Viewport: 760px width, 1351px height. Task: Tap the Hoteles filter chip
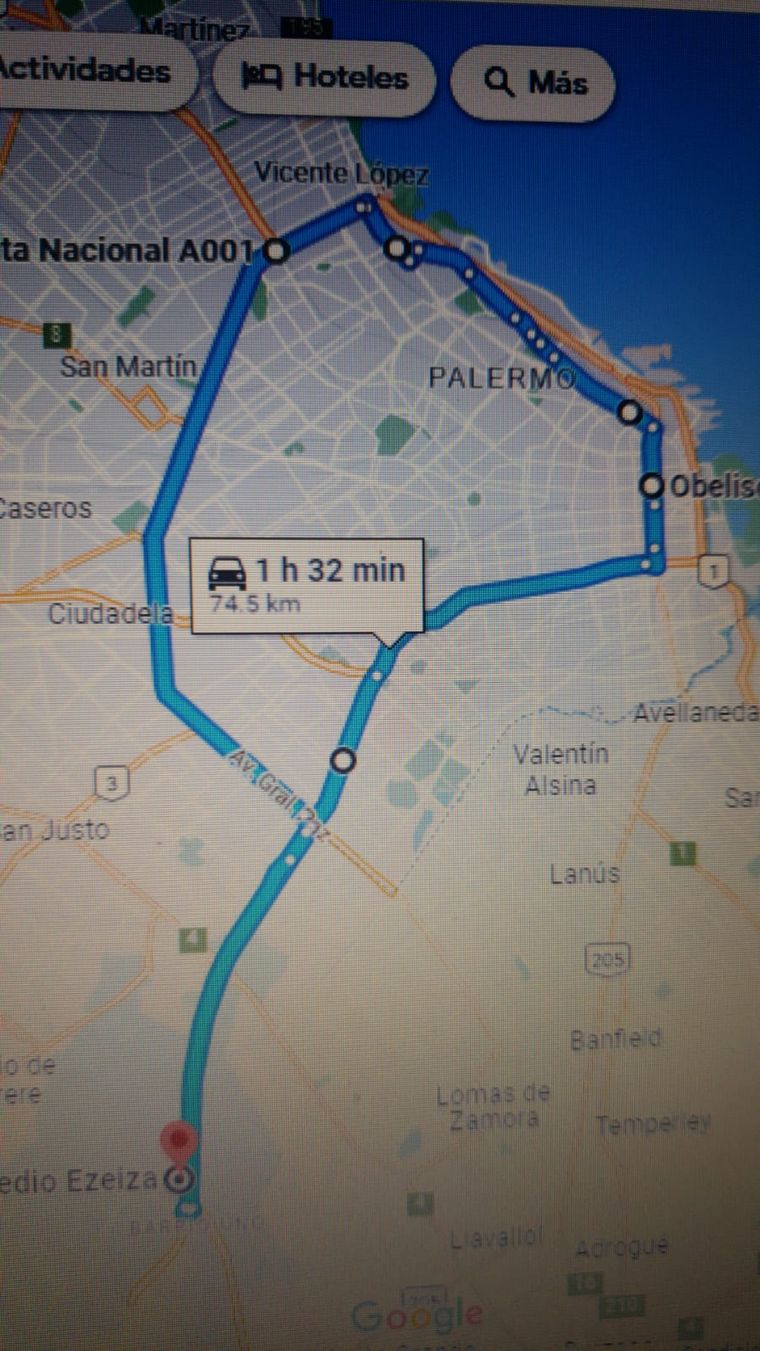(x=326, y=78)
